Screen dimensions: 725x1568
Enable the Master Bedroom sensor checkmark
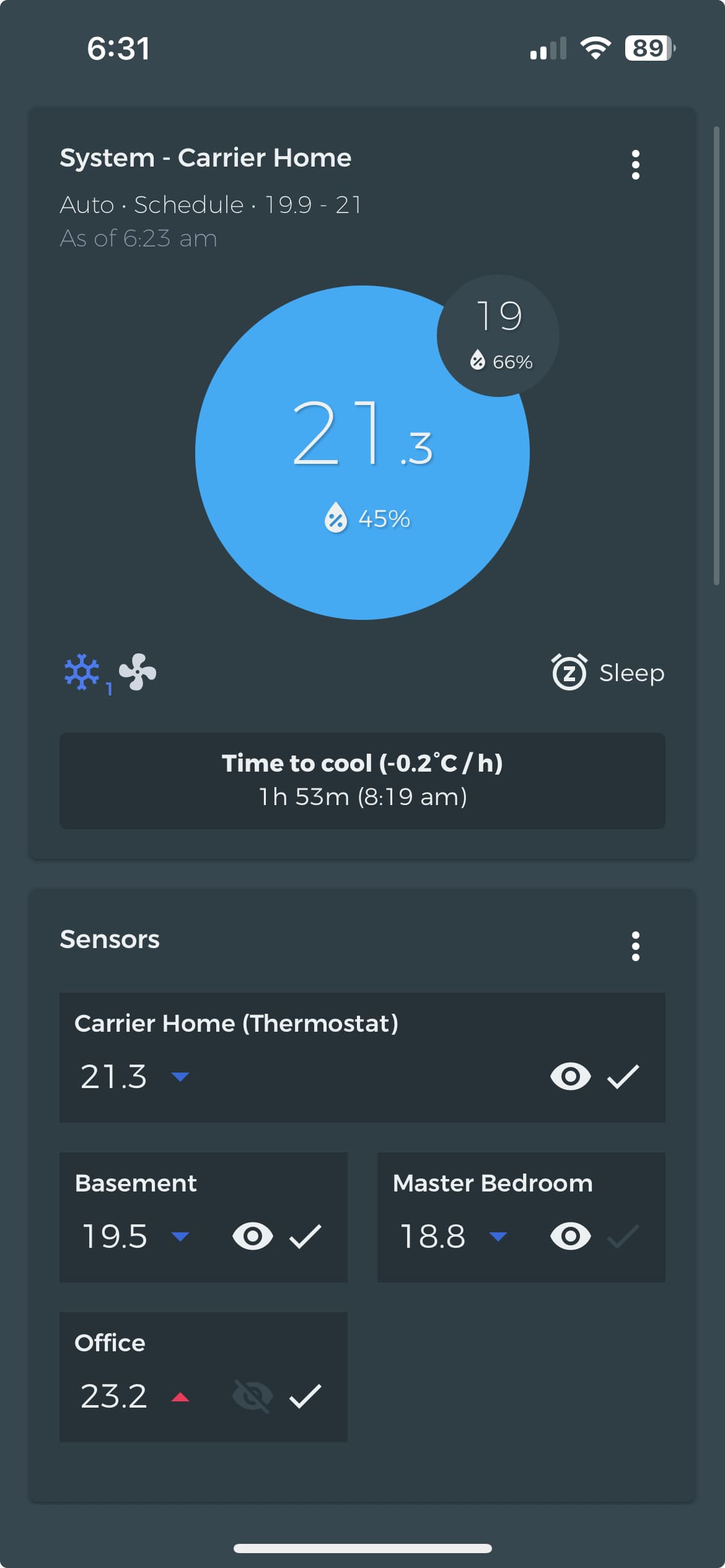(623, 1237)
